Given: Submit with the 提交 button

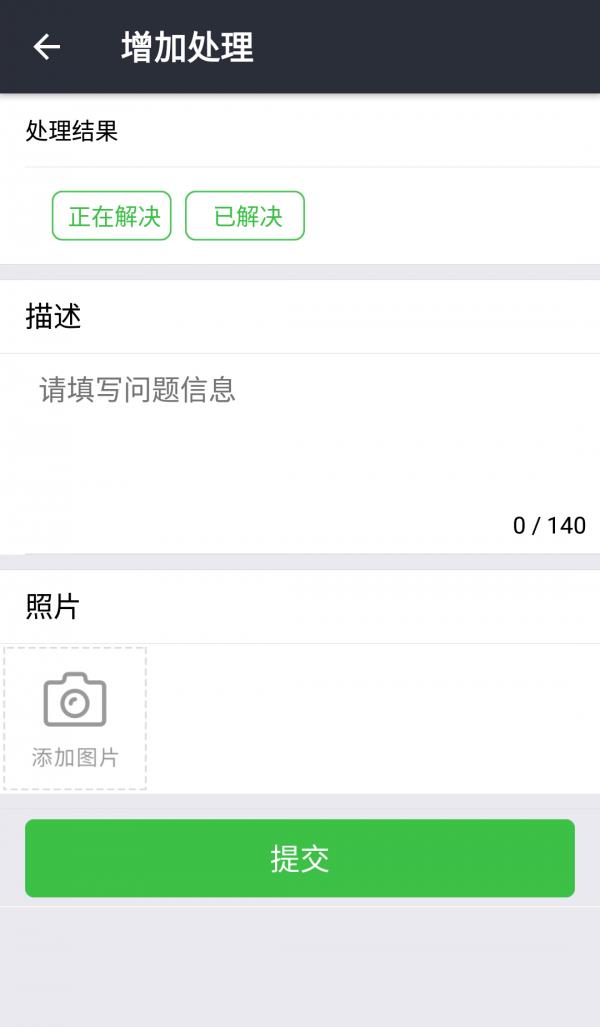Looking at the screenshot, I should (300, 858).
